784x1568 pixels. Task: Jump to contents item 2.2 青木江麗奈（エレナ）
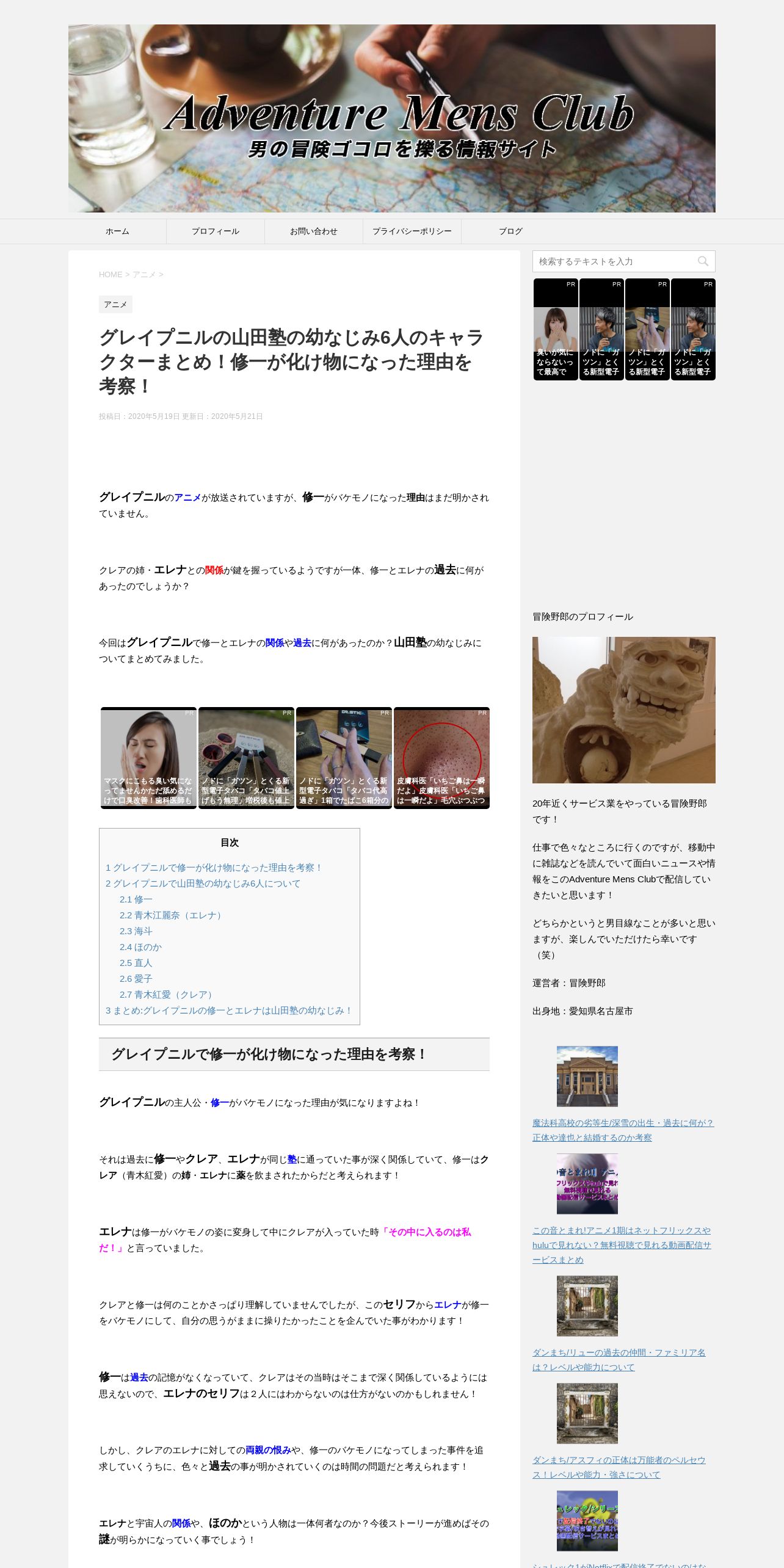[172, 915]
